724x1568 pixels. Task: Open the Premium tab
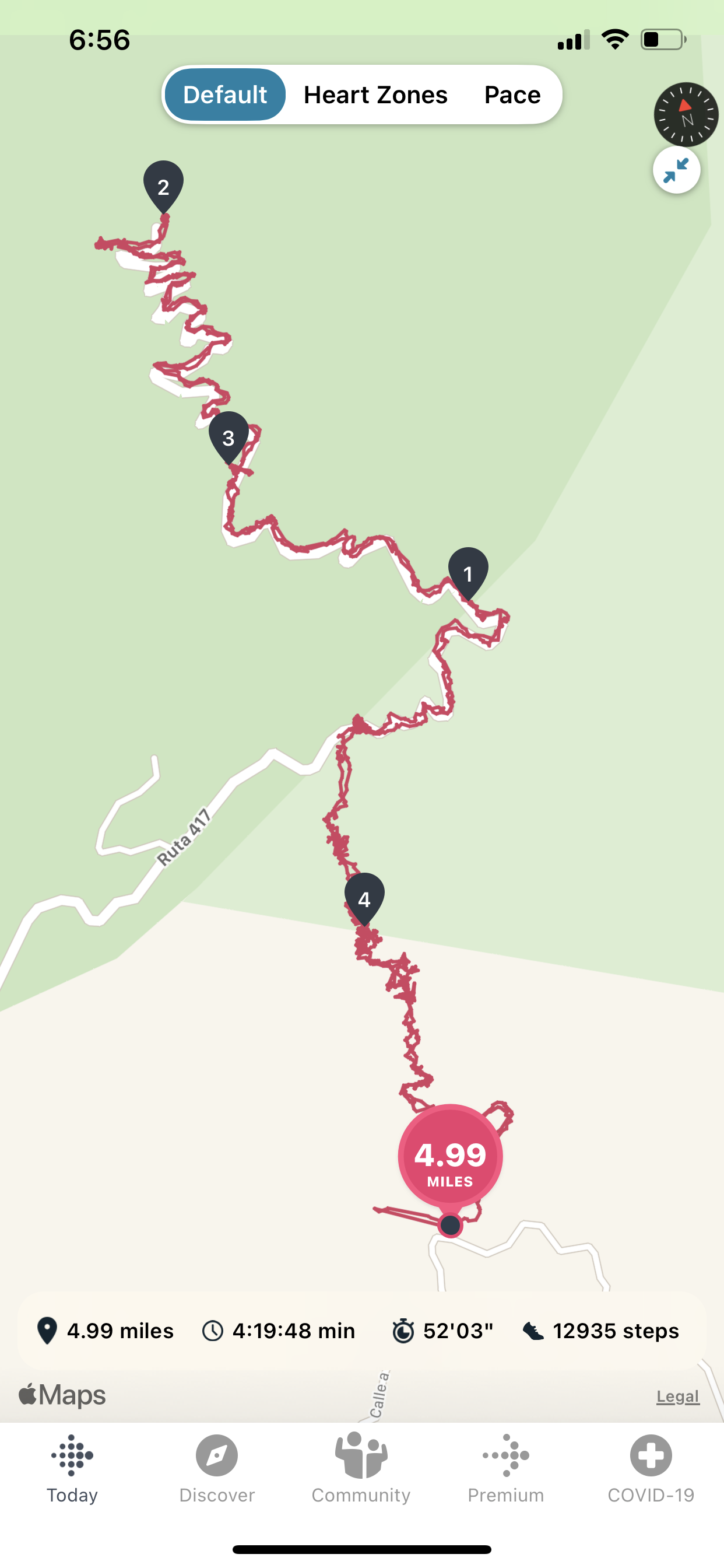pos(505,1468)
